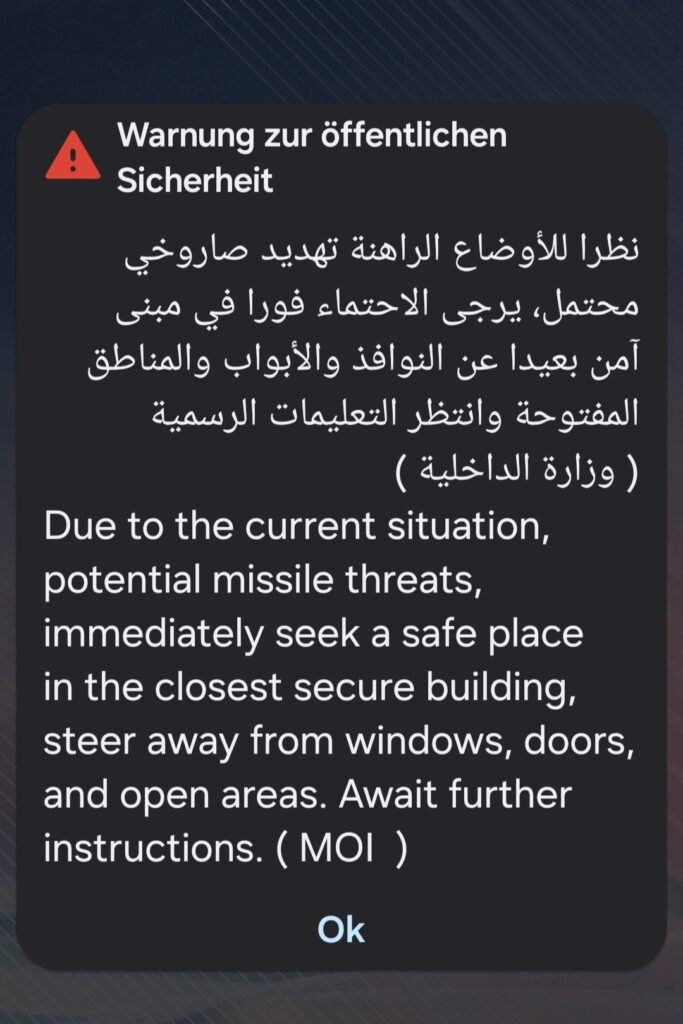Dismiss the public safety warning with Ok
This screenshot has width=683, height=1024.
point(341,929)
